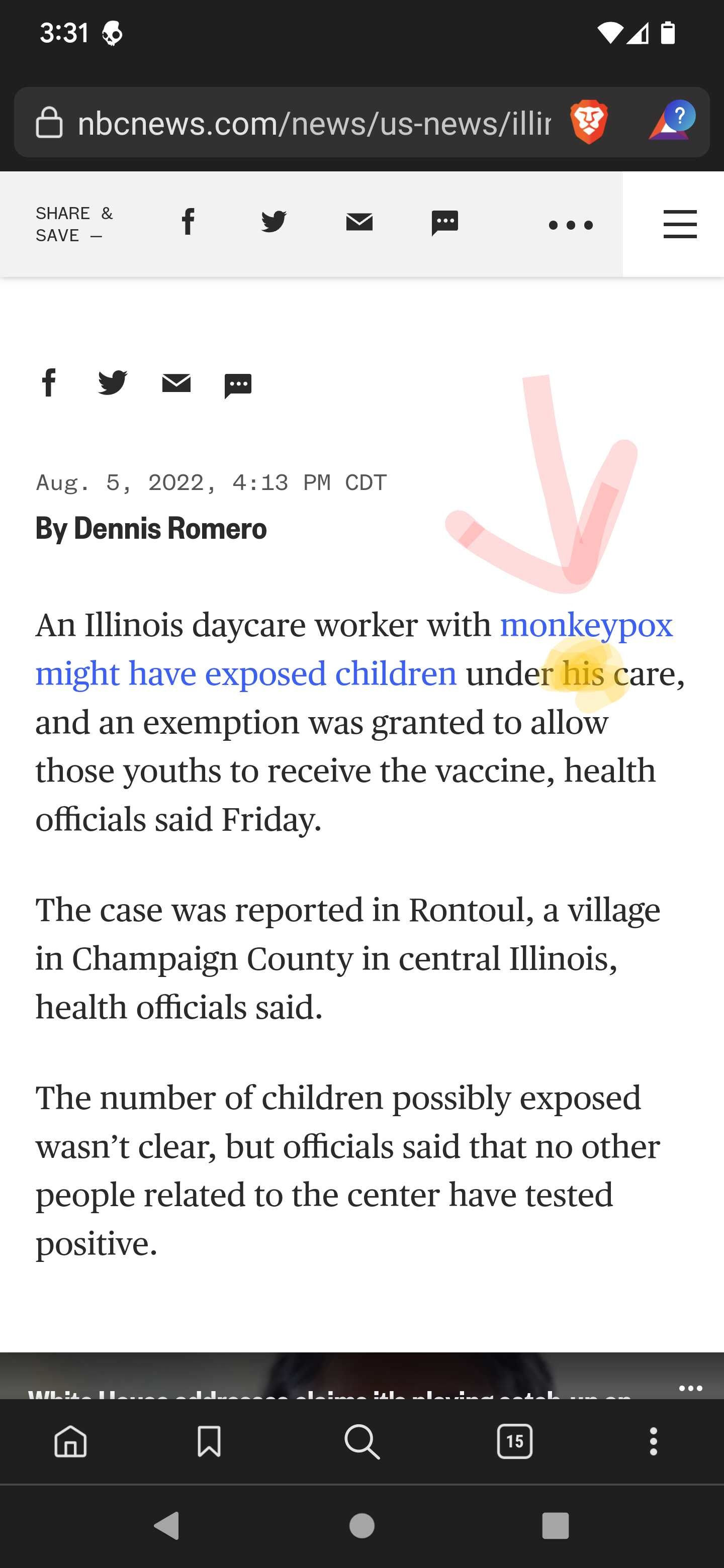Open more sharing options in top bar
724x1568 pixels.
coord(571,225)
